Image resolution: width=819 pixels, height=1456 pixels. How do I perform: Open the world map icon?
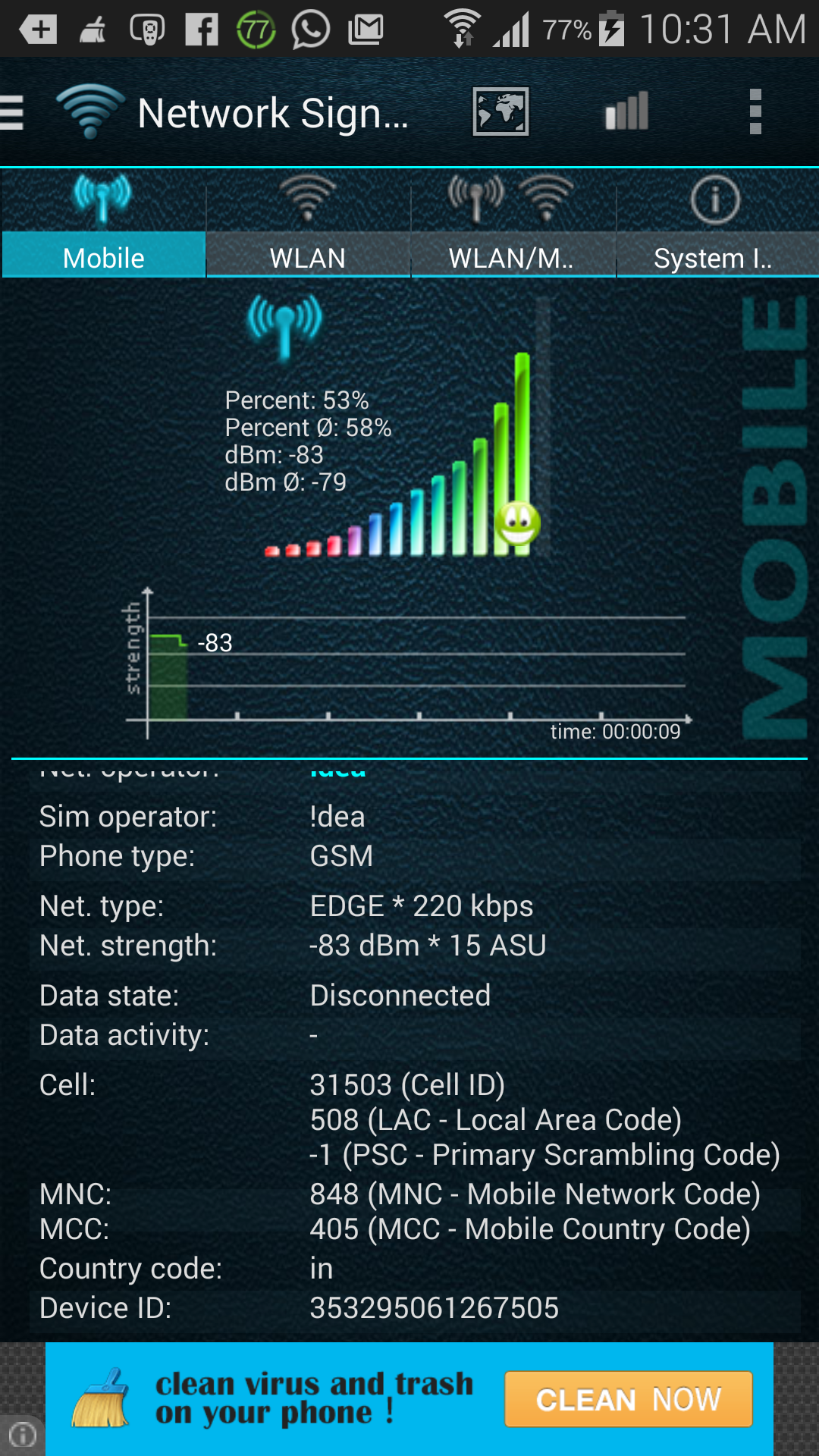[x=500, y=112]
